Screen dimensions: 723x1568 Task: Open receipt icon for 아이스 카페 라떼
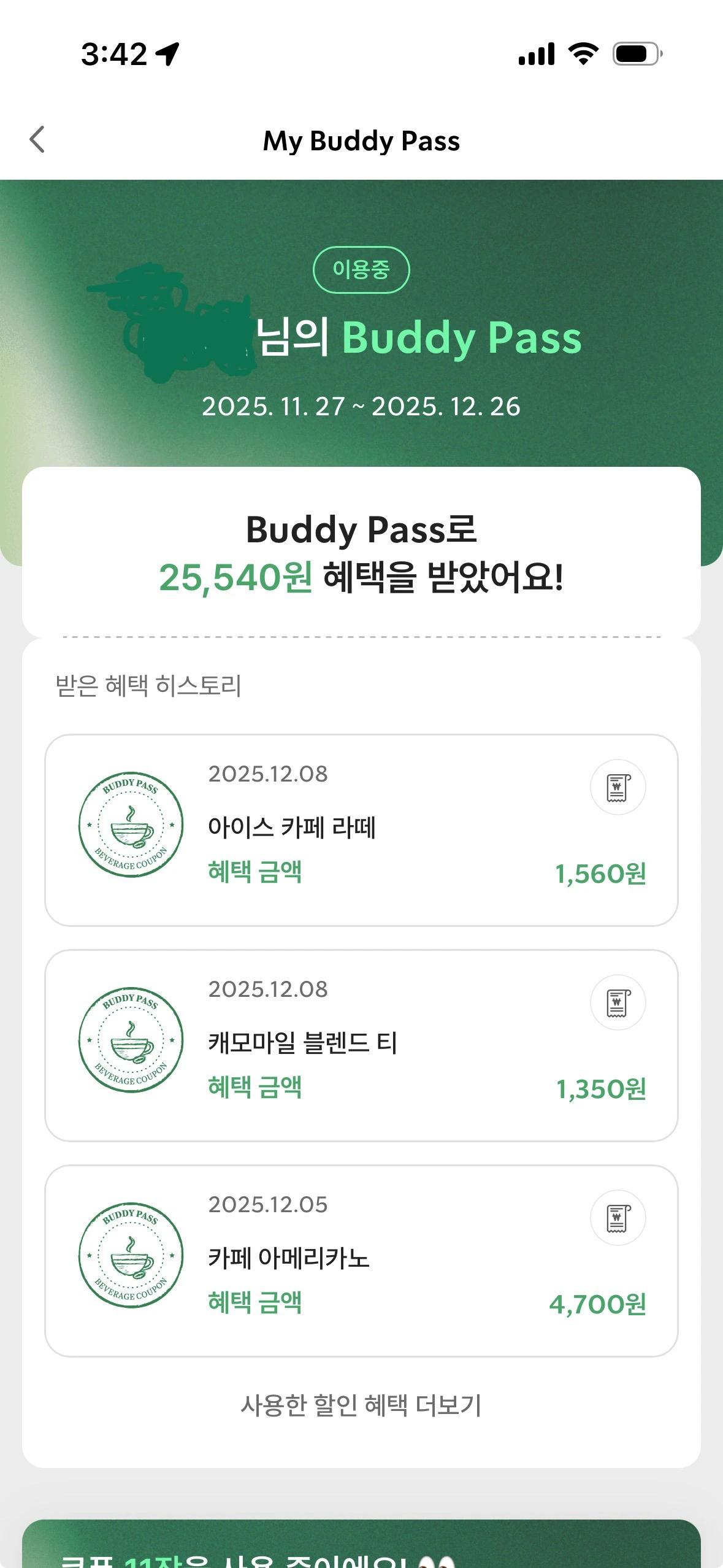click(618, 787)
